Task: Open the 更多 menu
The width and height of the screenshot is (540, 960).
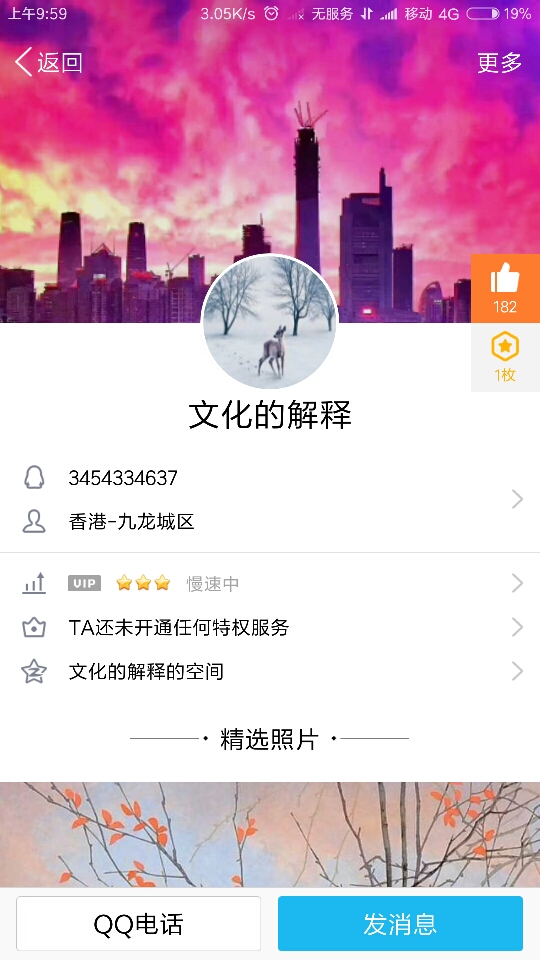Action: [500, 62]
